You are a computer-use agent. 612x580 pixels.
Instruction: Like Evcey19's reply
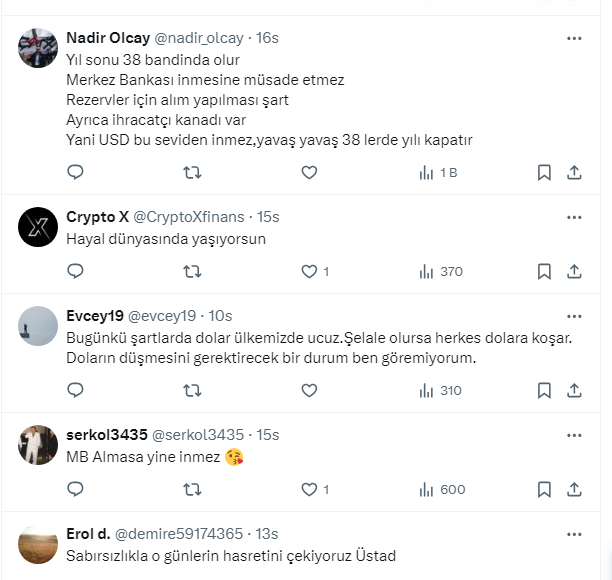[309, 390]
